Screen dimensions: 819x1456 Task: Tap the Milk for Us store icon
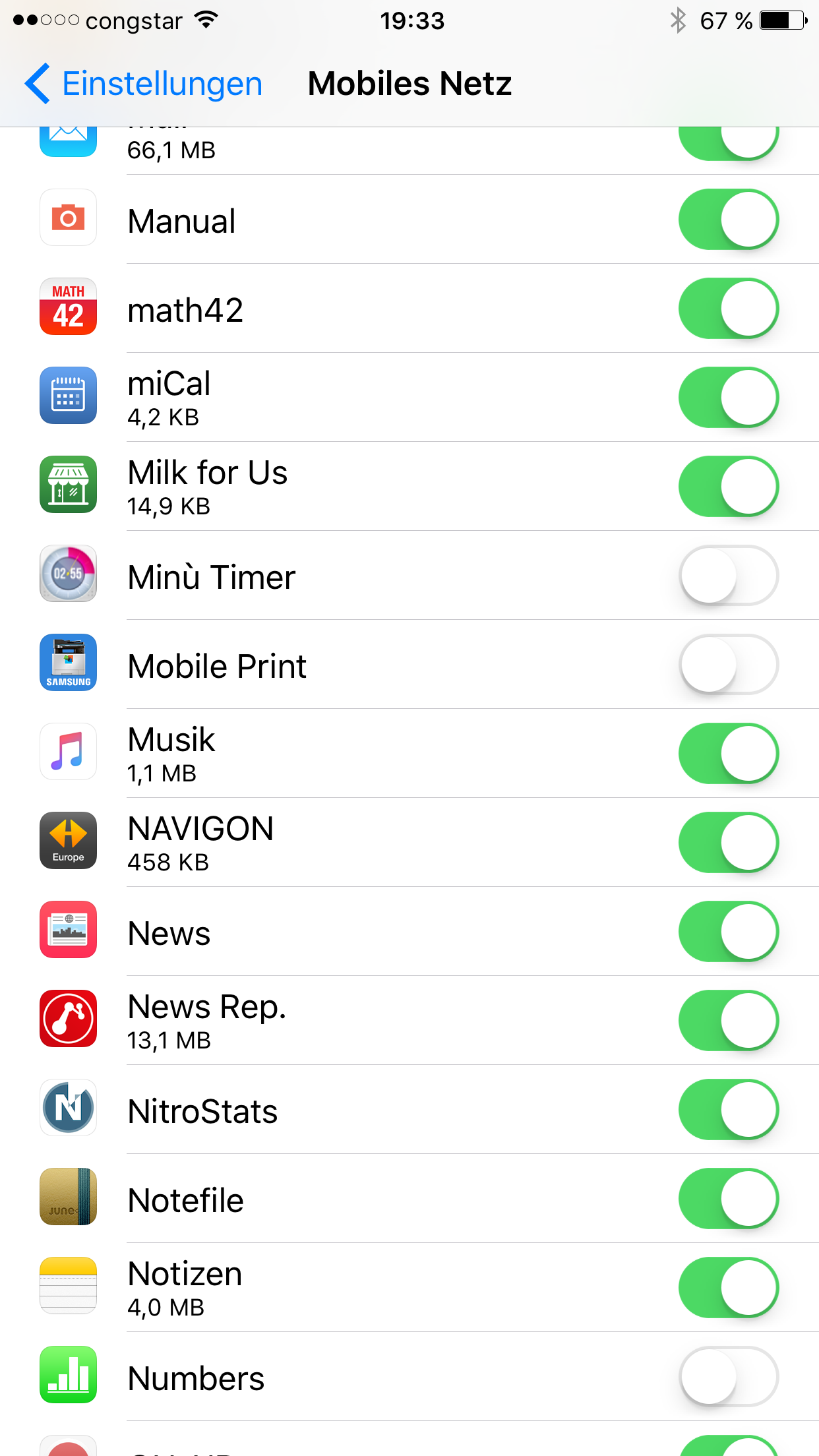tap(68, 486)
